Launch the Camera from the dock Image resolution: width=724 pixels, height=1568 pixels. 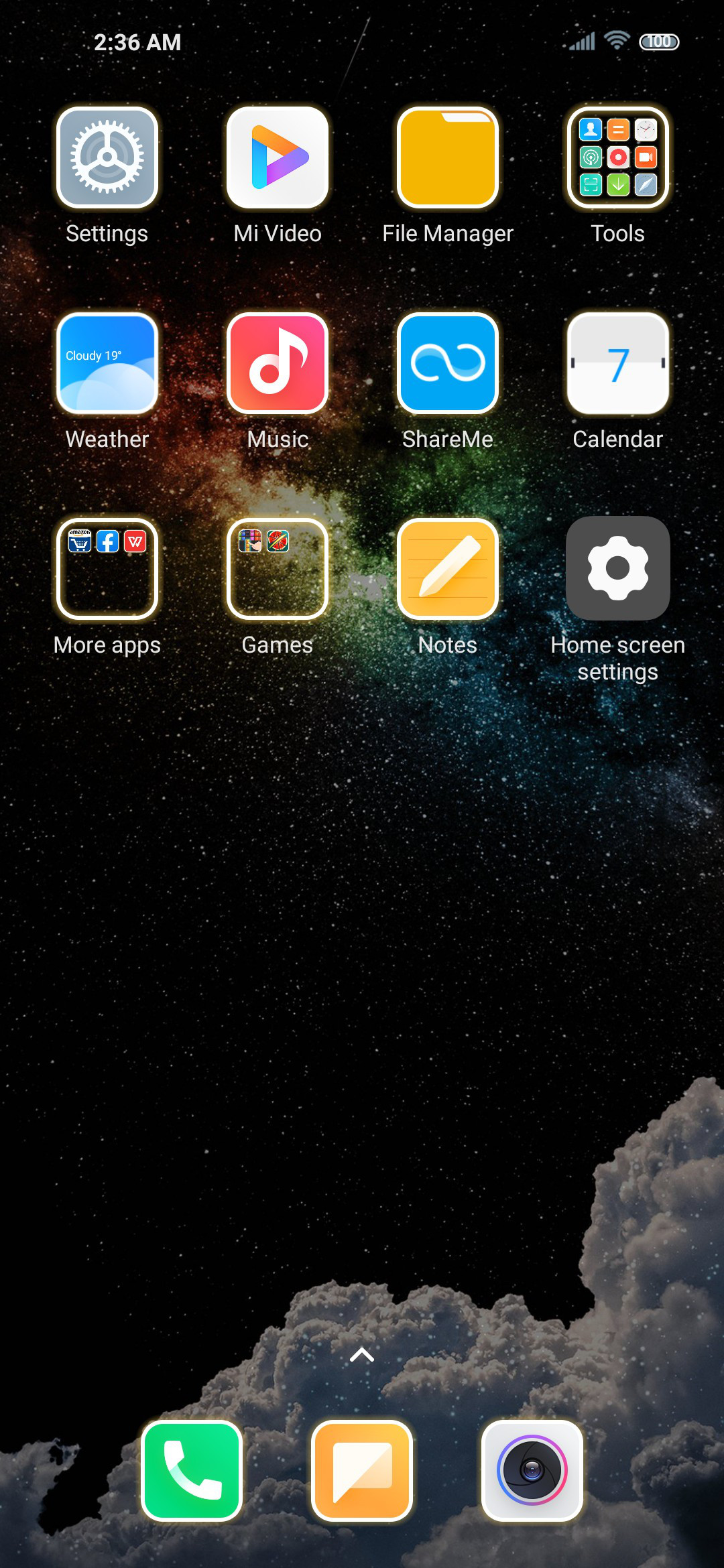tap(532, 1471)
